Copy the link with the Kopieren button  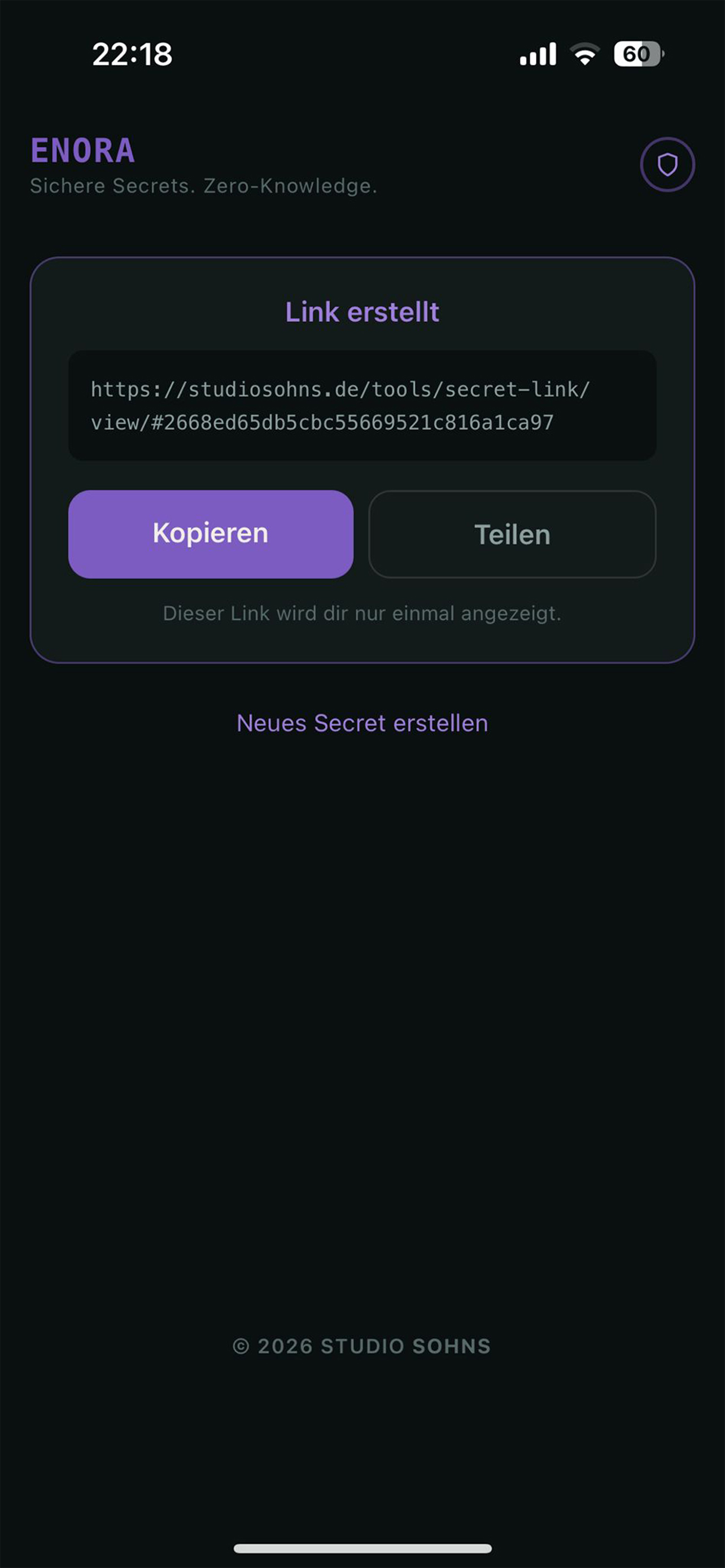211,533
